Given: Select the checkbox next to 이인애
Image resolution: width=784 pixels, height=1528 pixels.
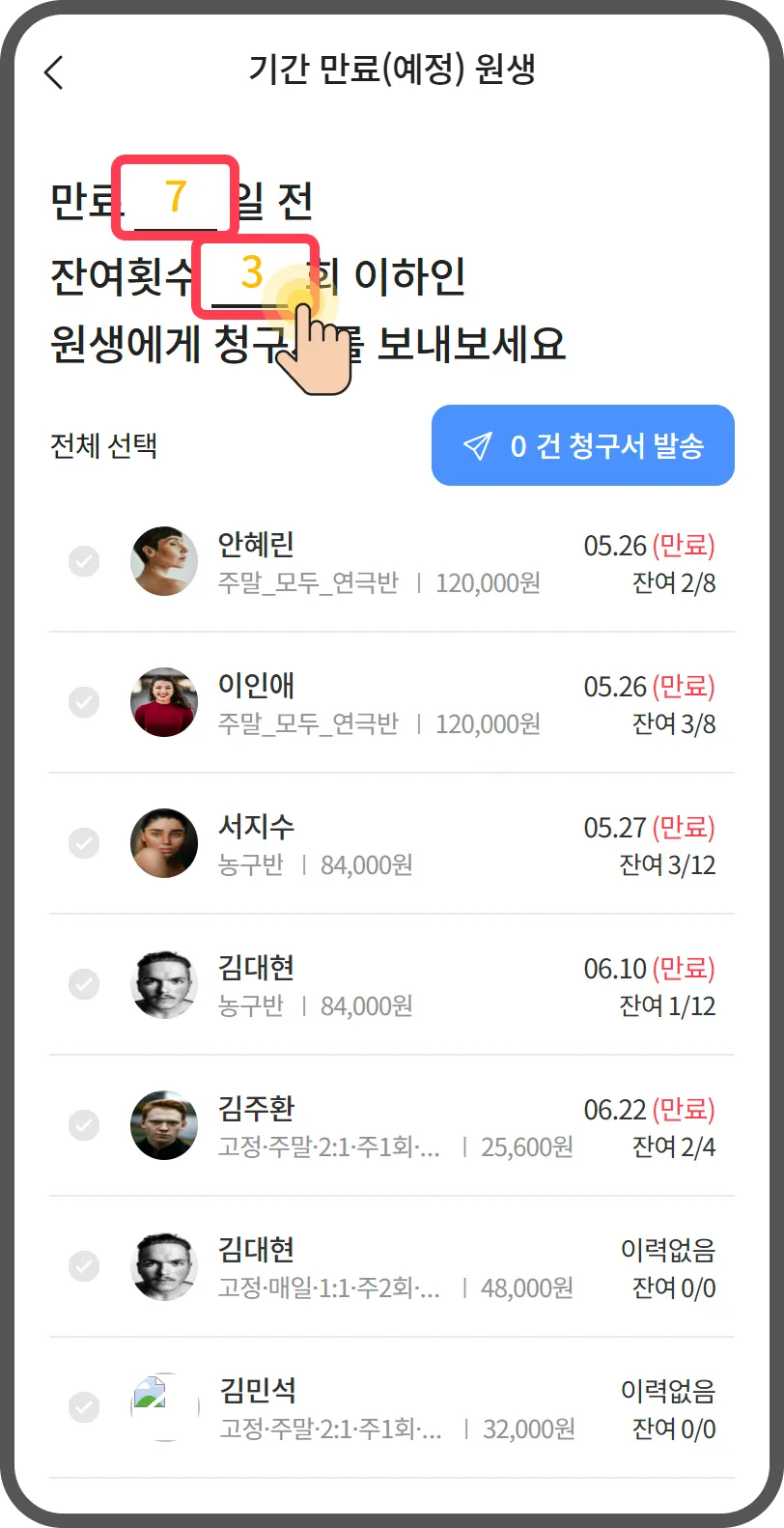Looking at the screenshot, I should [84, 702].
